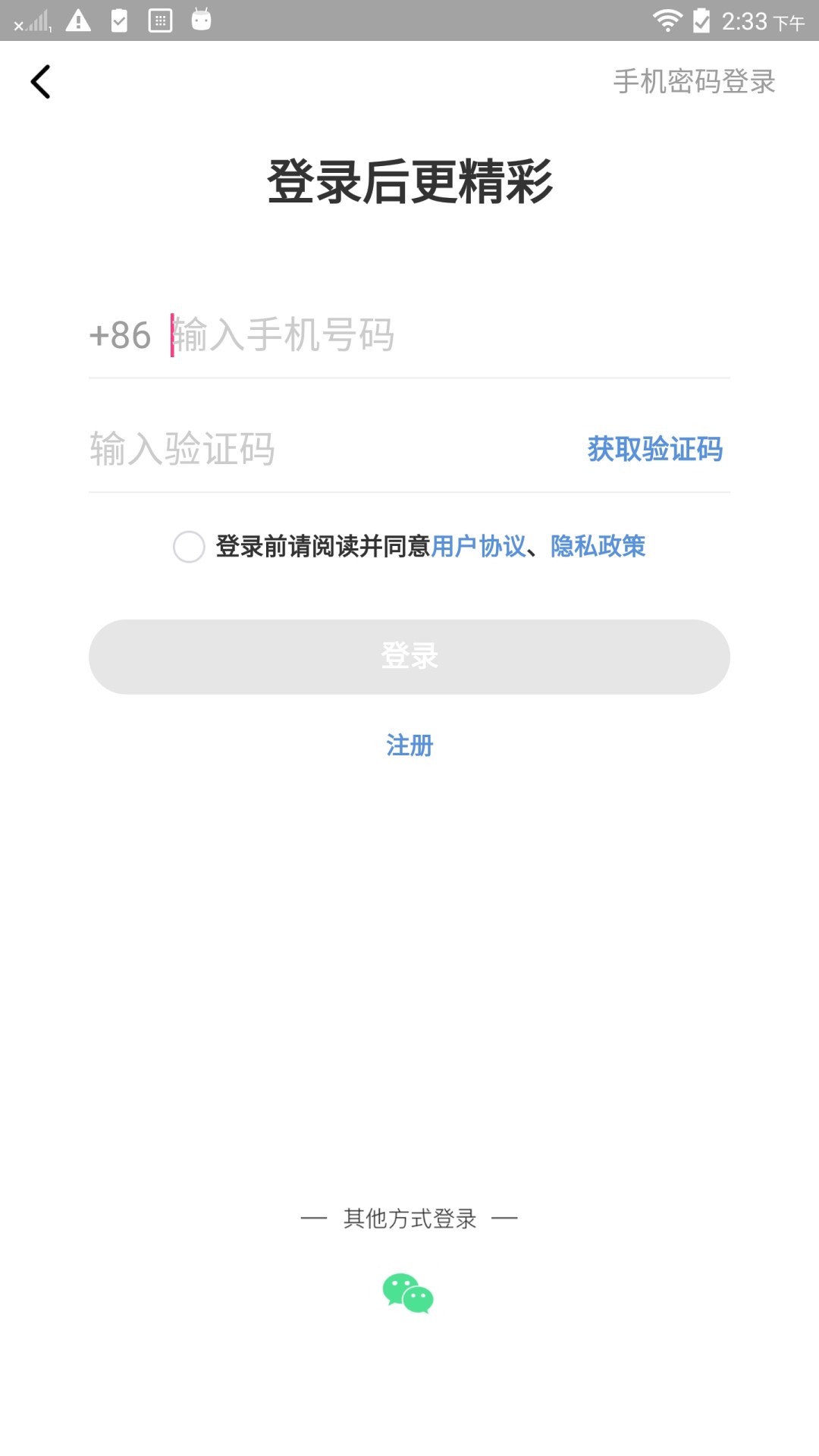Open the 用户协议 agreement
Image resolution: width=819 pixels, height=1456 pixels.
(478, 547)
